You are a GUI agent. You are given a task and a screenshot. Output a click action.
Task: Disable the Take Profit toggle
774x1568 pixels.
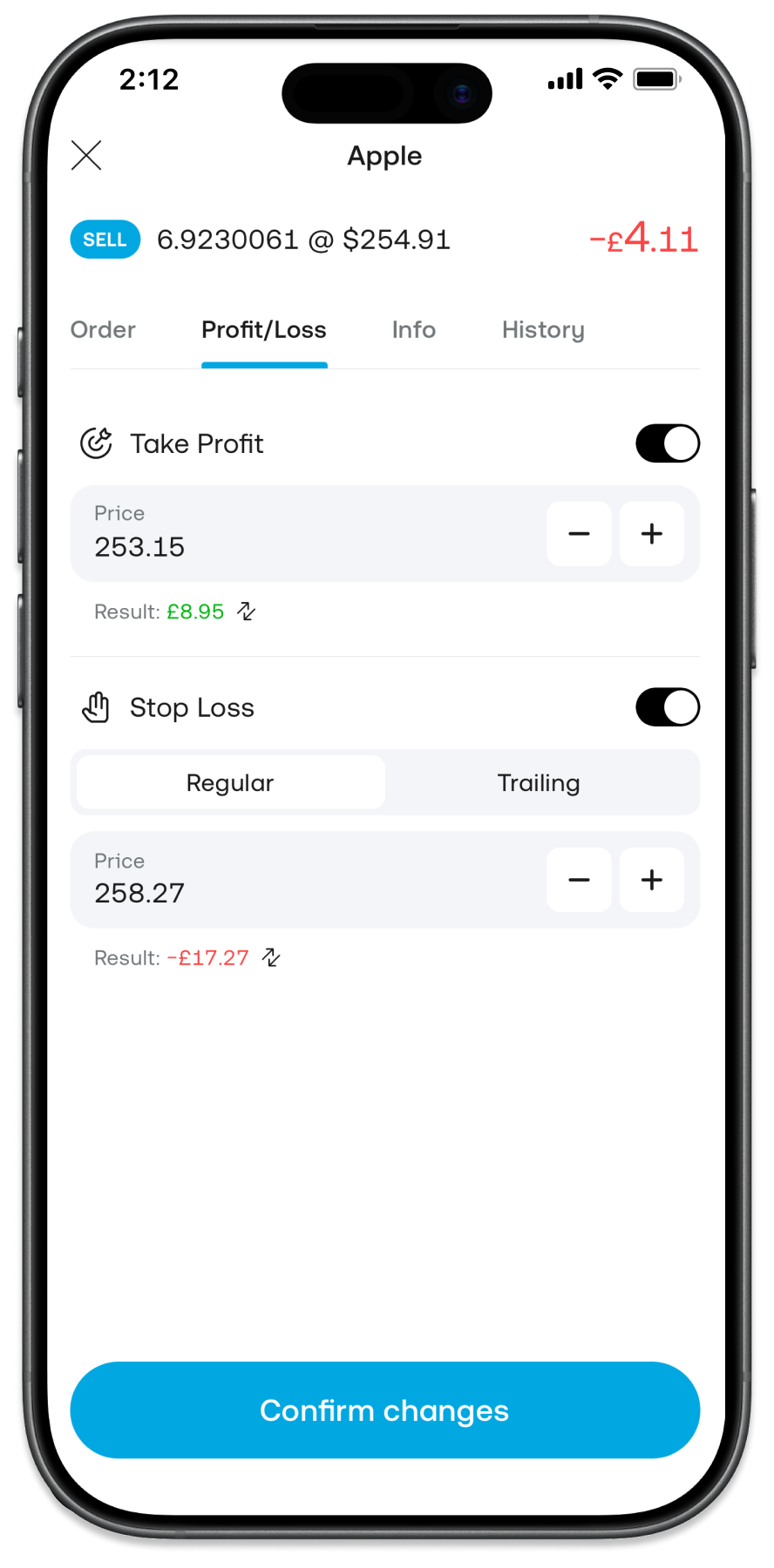coord(668,443)
